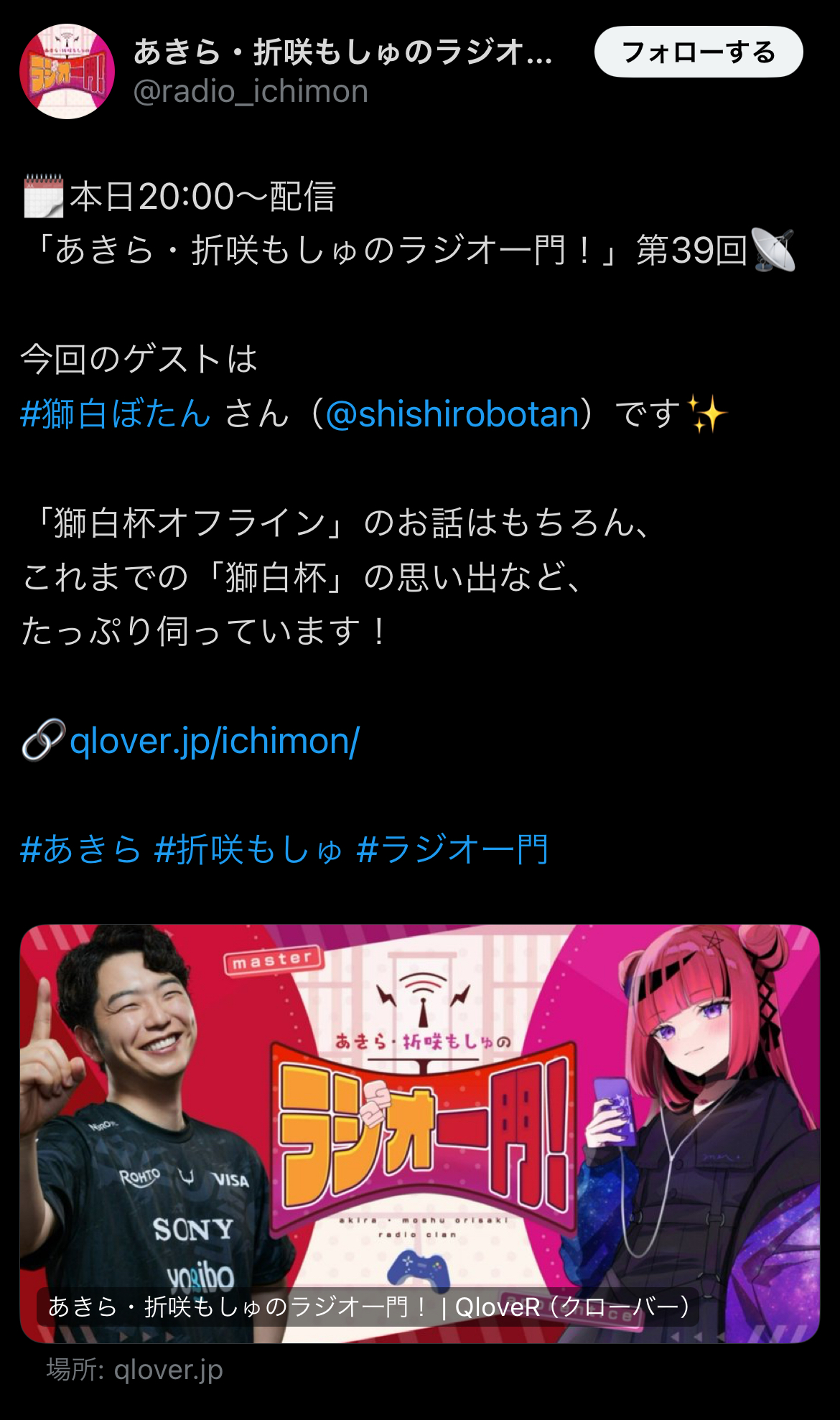Open the qlover.jp/ichimon/ link

(x=214, y=741)
